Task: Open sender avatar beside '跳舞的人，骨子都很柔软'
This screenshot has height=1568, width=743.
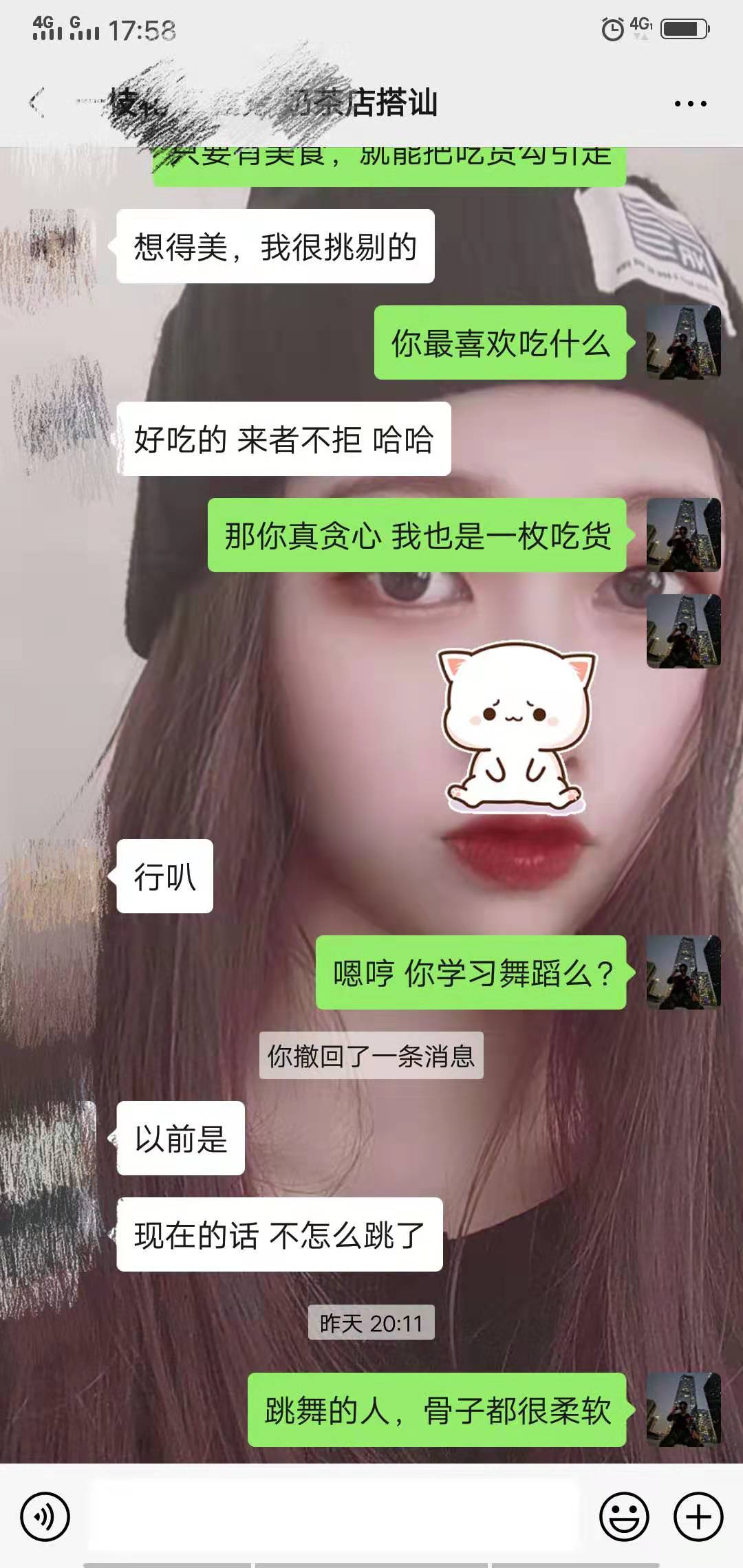Action: (x=683, y=1410)
